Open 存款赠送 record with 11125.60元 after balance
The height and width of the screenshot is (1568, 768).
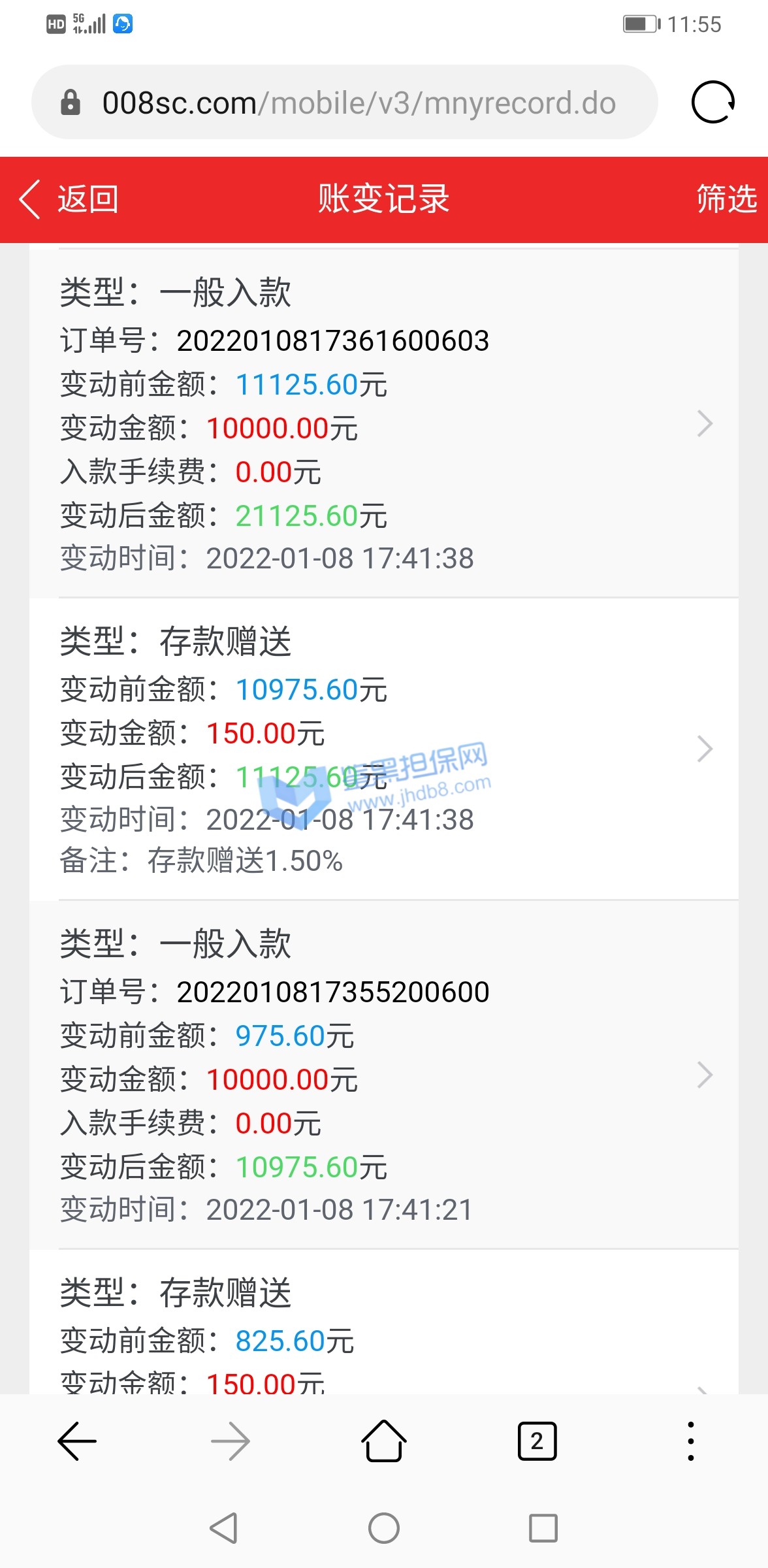point(383,749)
